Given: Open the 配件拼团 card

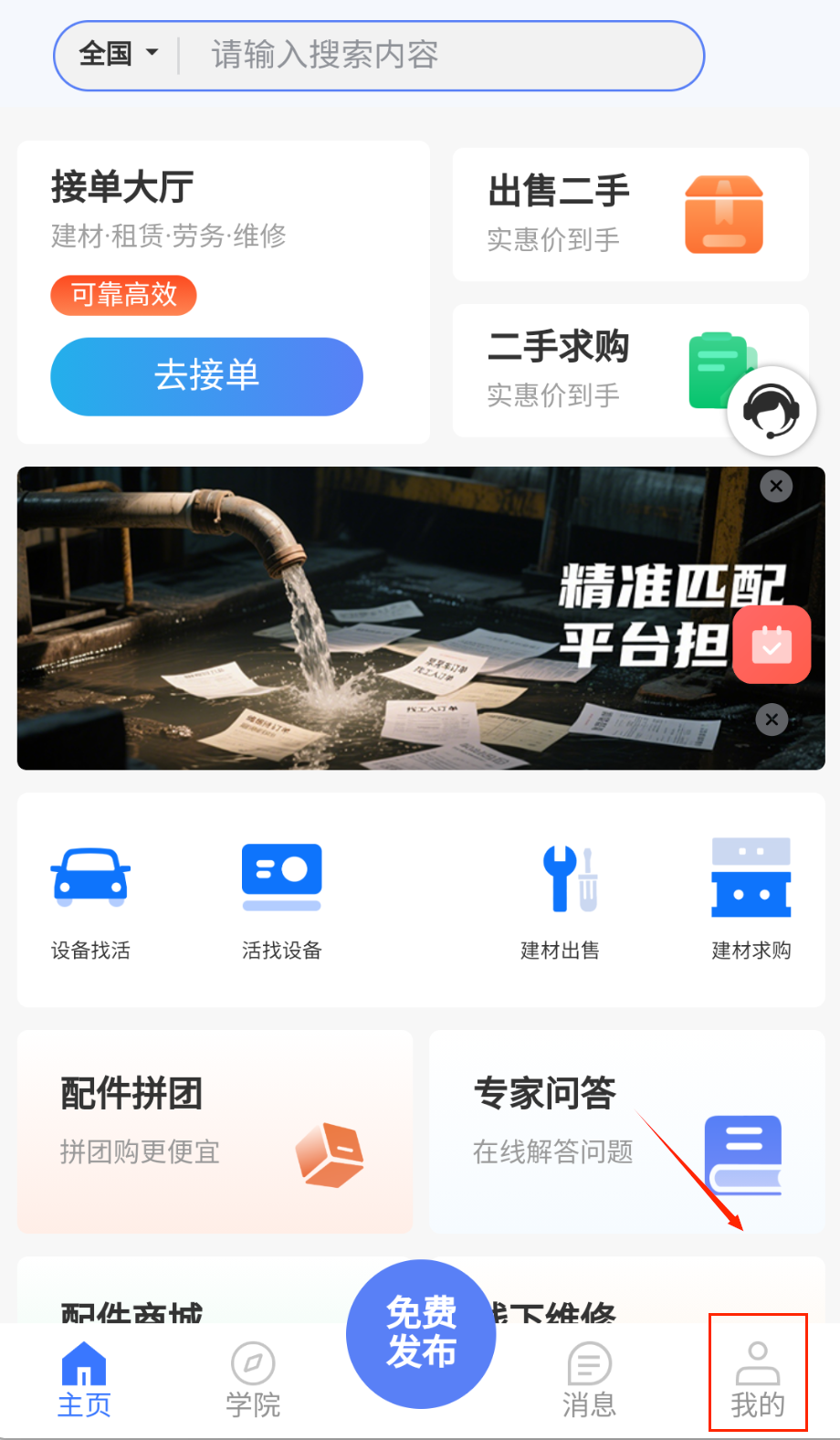Looking at the screenshot, I should 215,1131.
